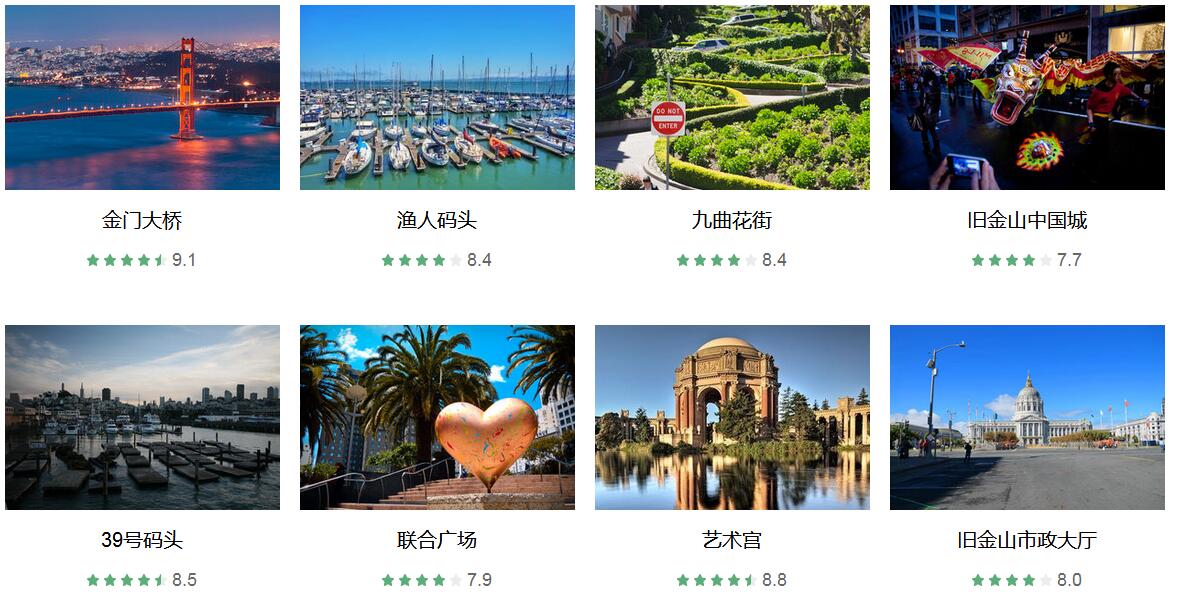Image resolution: width=1179 pixels, height=609 pixels.
Task: View details for 艺术宫
Action: click(732, 418)
